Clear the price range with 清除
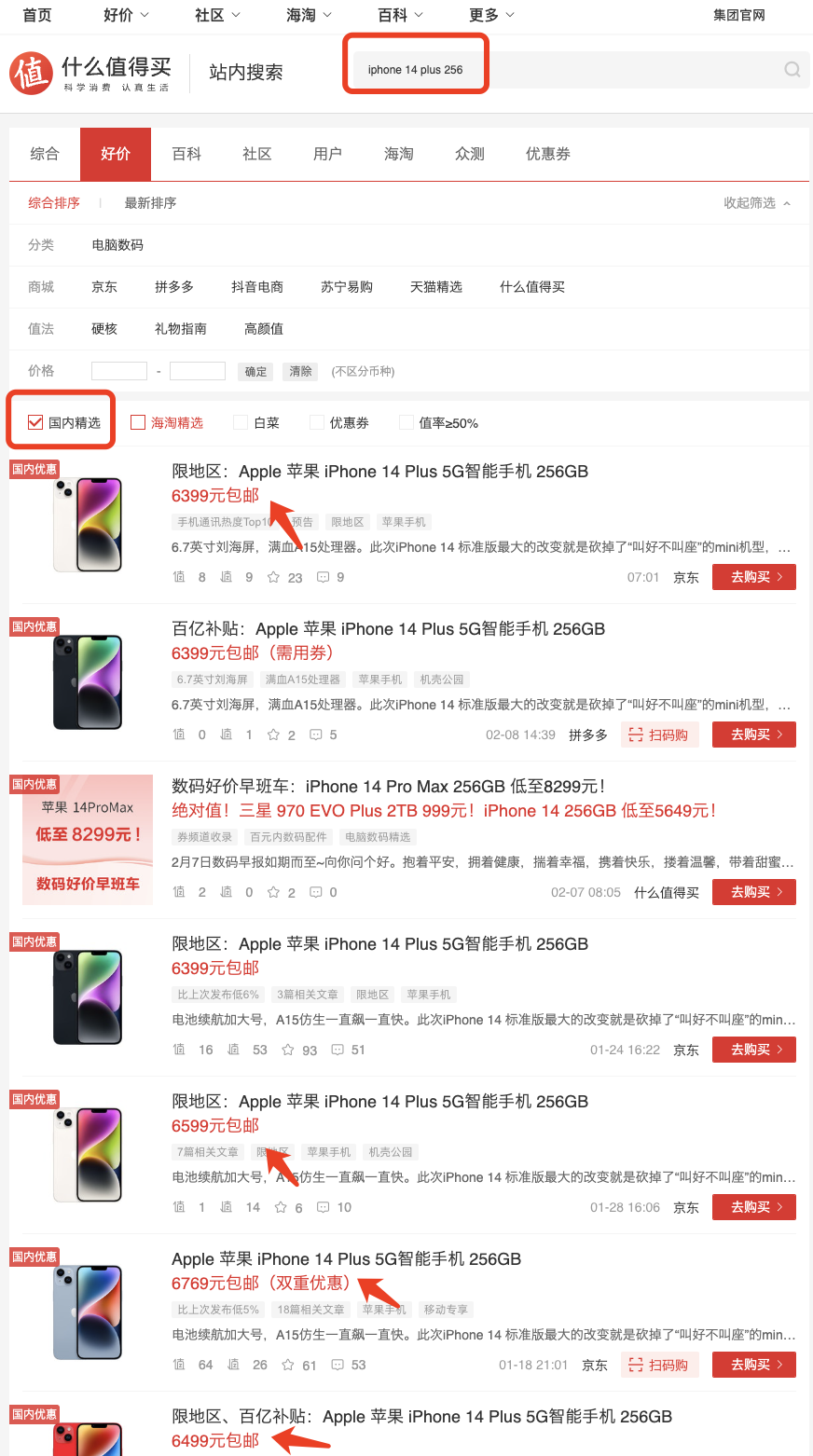The width and height of the screenshot is (813, 1456). click(300, 371)
